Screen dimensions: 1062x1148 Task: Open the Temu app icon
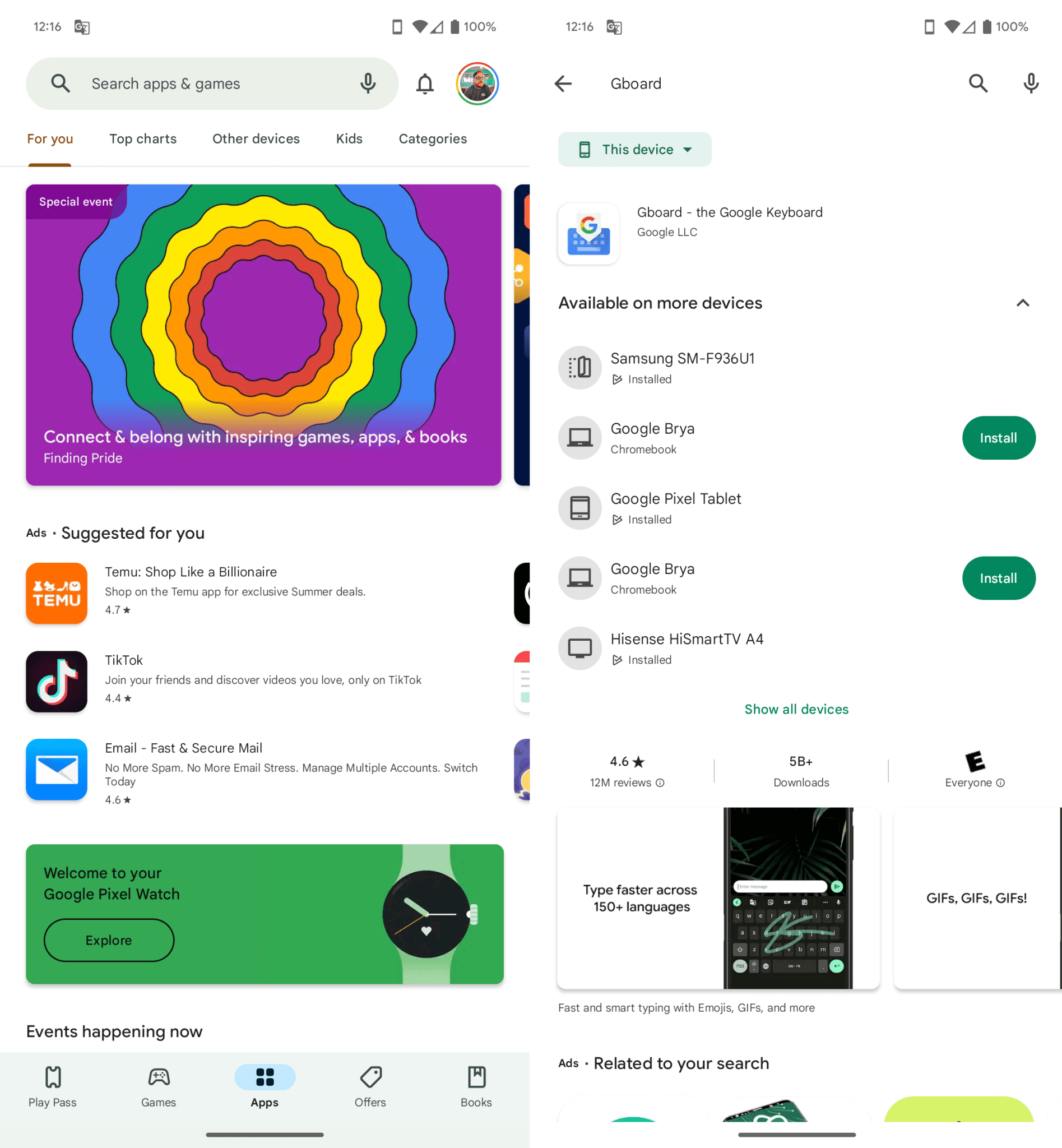[x=56, y=593]
